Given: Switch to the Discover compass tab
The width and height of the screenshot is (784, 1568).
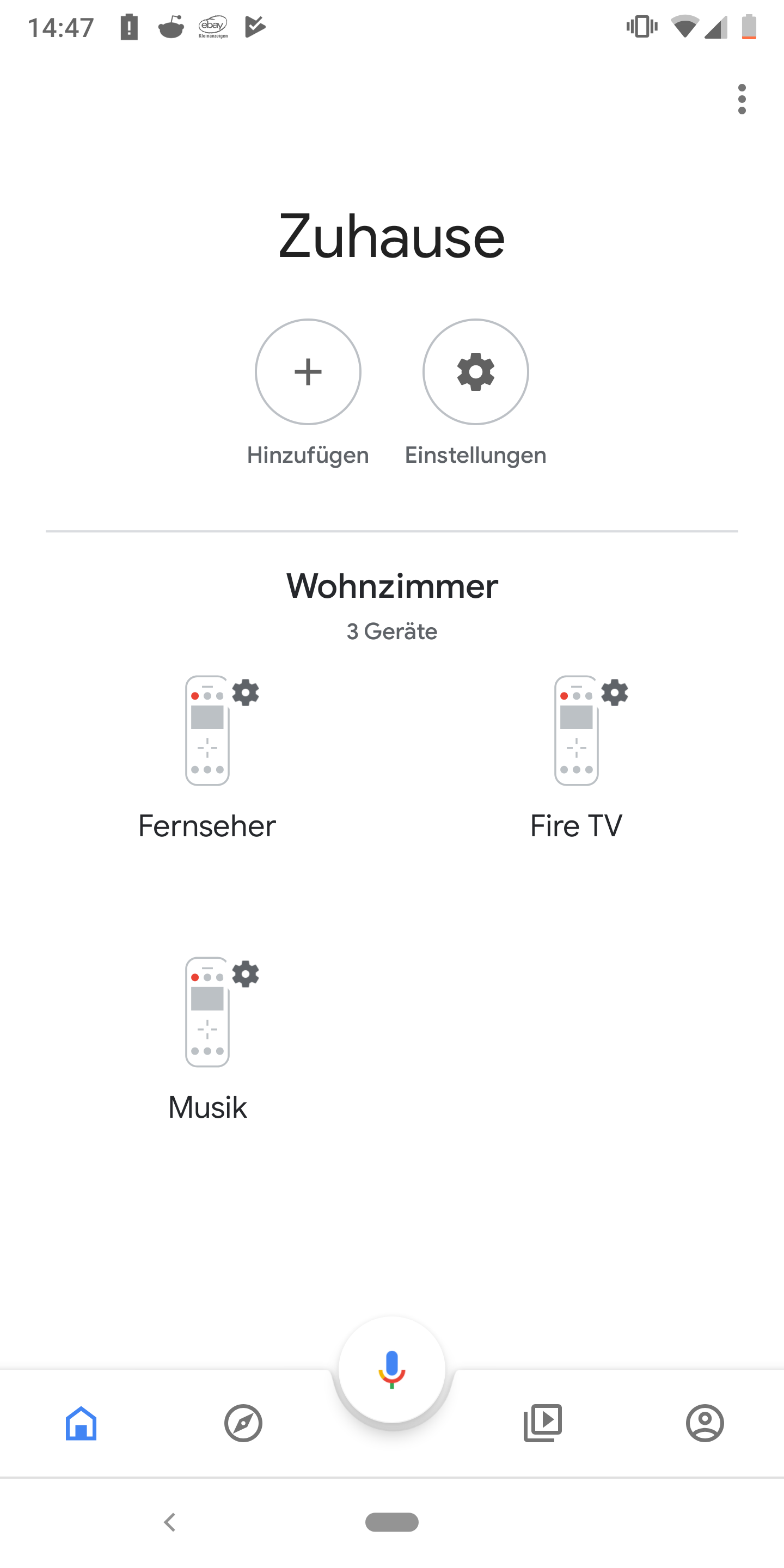Looking at the screenshot, I should (243, 1423).
